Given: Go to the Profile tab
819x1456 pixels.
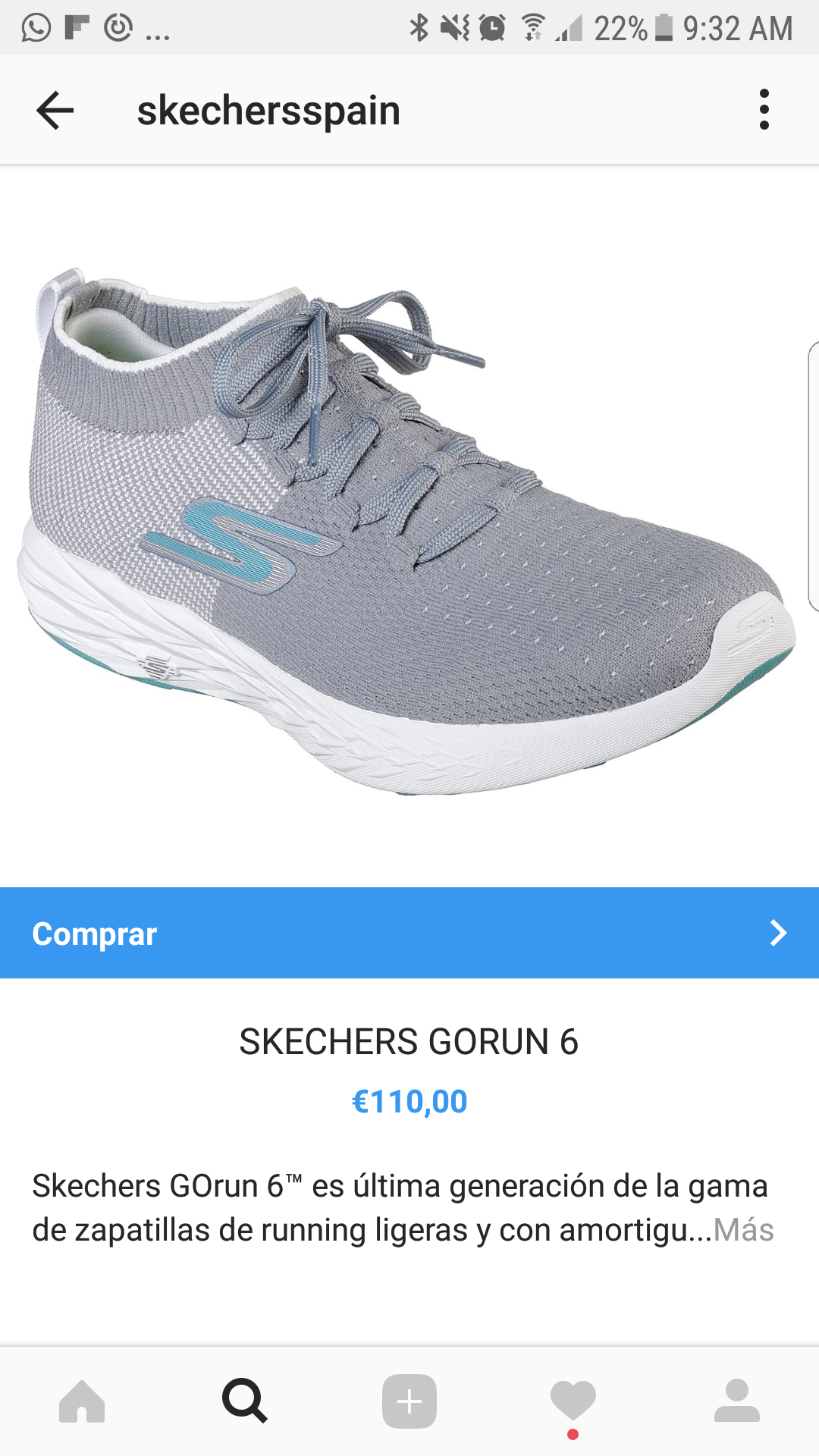Looking at the screenshot, I should coord(737,1401).
